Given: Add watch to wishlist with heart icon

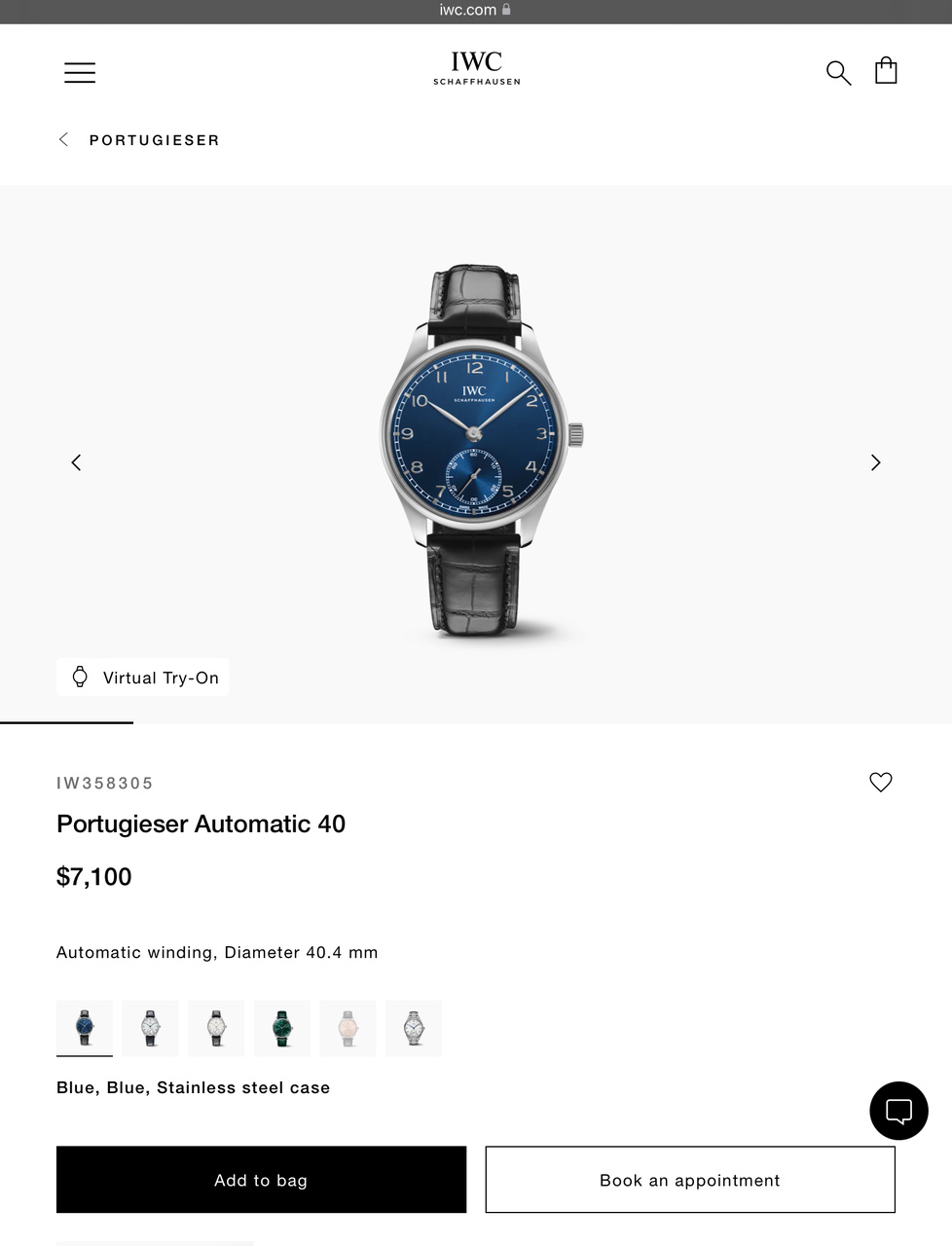Looking at the screenshot, I should (x=880, y=782).
